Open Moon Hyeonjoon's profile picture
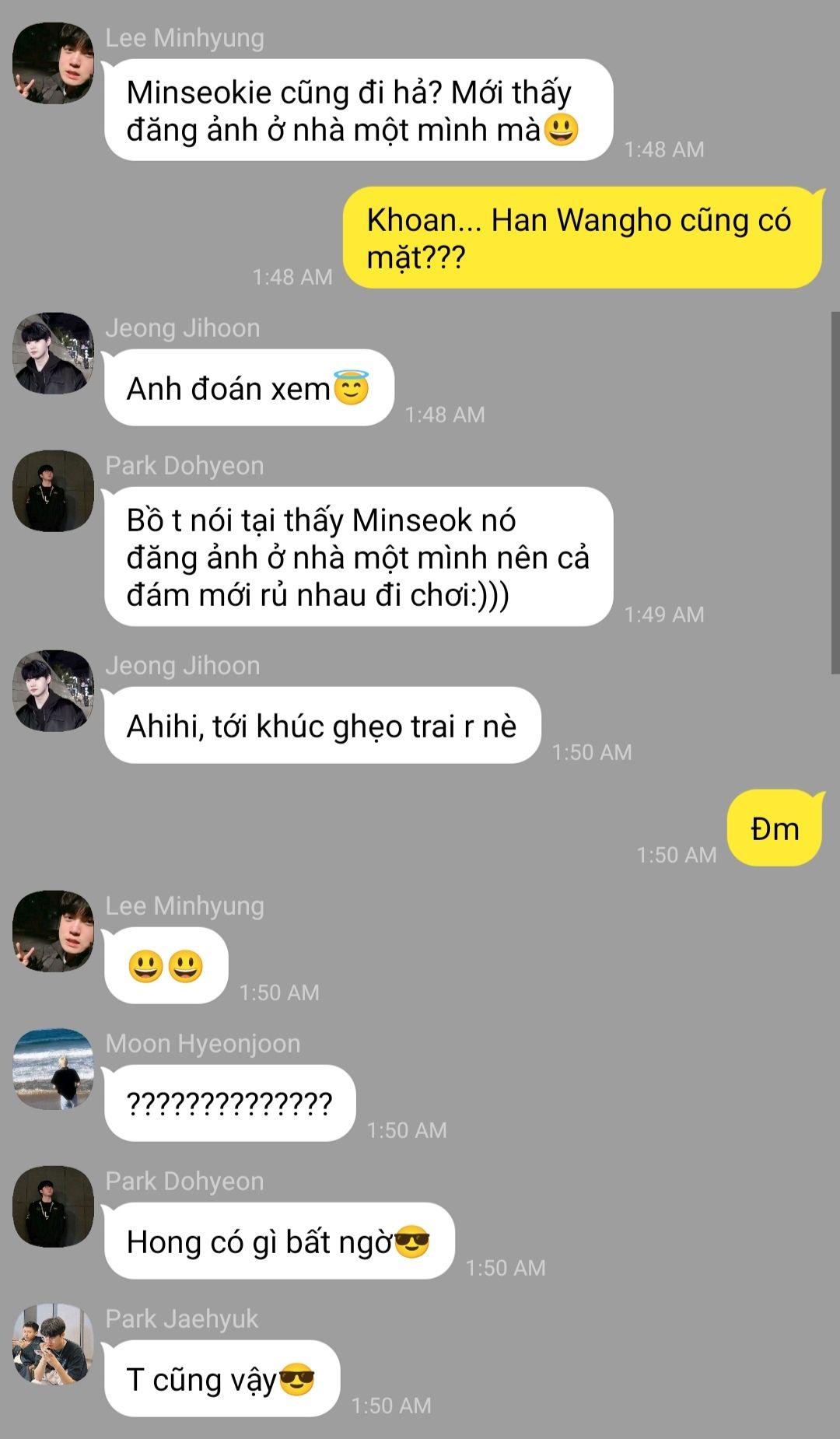The image size is (840, 1439). pyautogui.click(x=53, y=1069)
